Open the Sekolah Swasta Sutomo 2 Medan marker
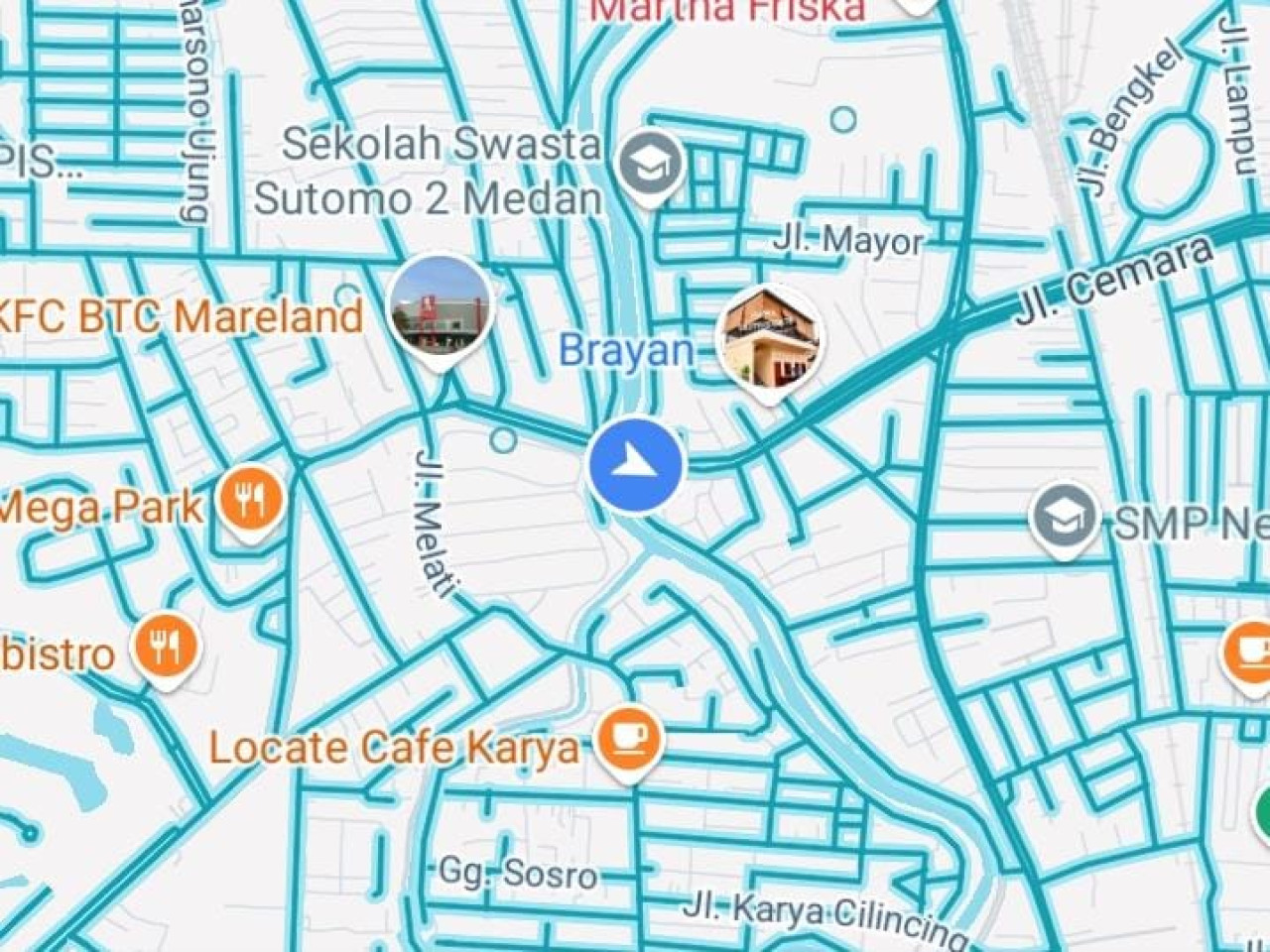1270x952 pixels. (650, 166)
